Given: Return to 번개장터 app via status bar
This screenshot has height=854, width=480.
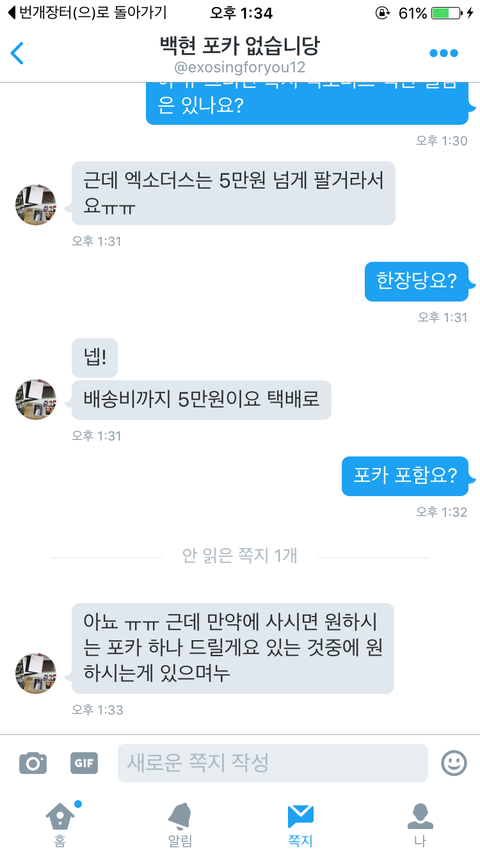Looking at the screenshot, I should 87,13.
